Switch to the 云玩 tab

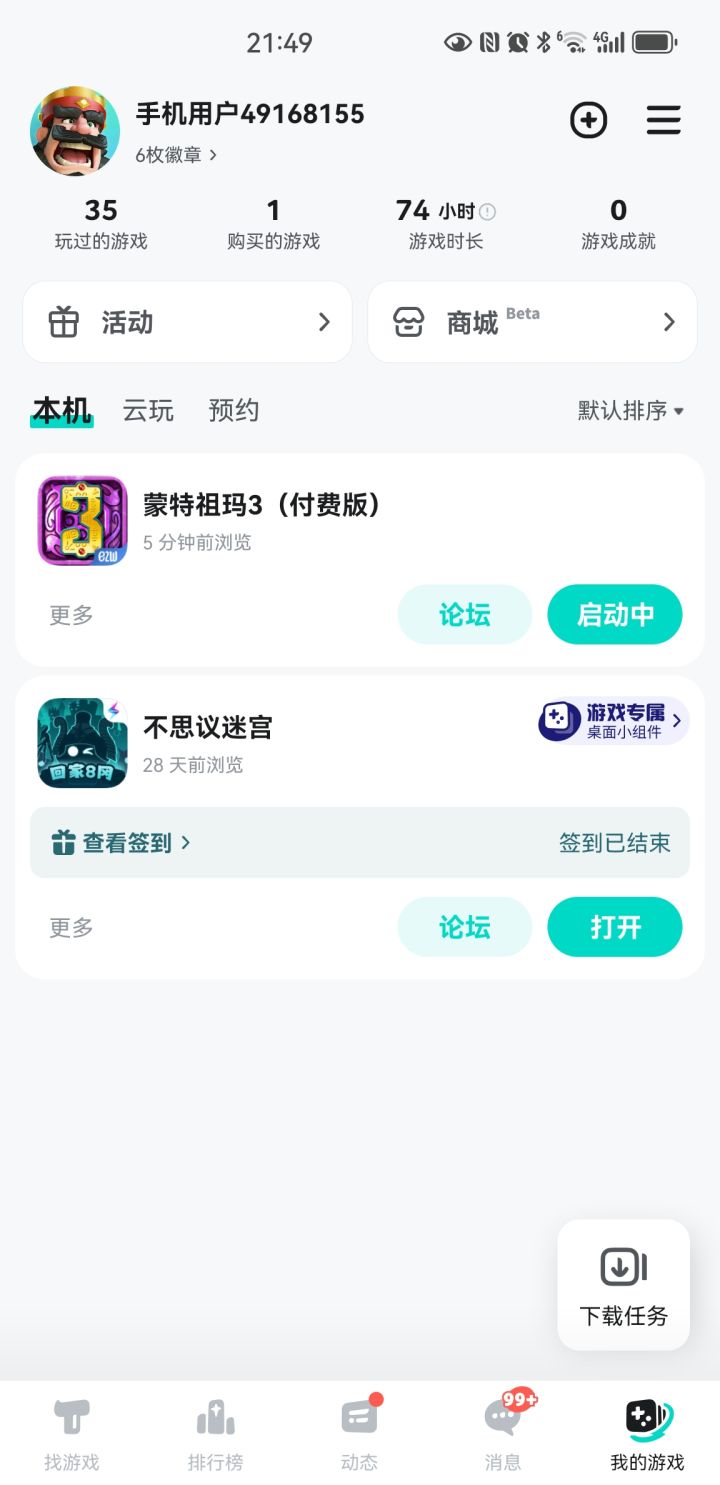pos(148,410)
